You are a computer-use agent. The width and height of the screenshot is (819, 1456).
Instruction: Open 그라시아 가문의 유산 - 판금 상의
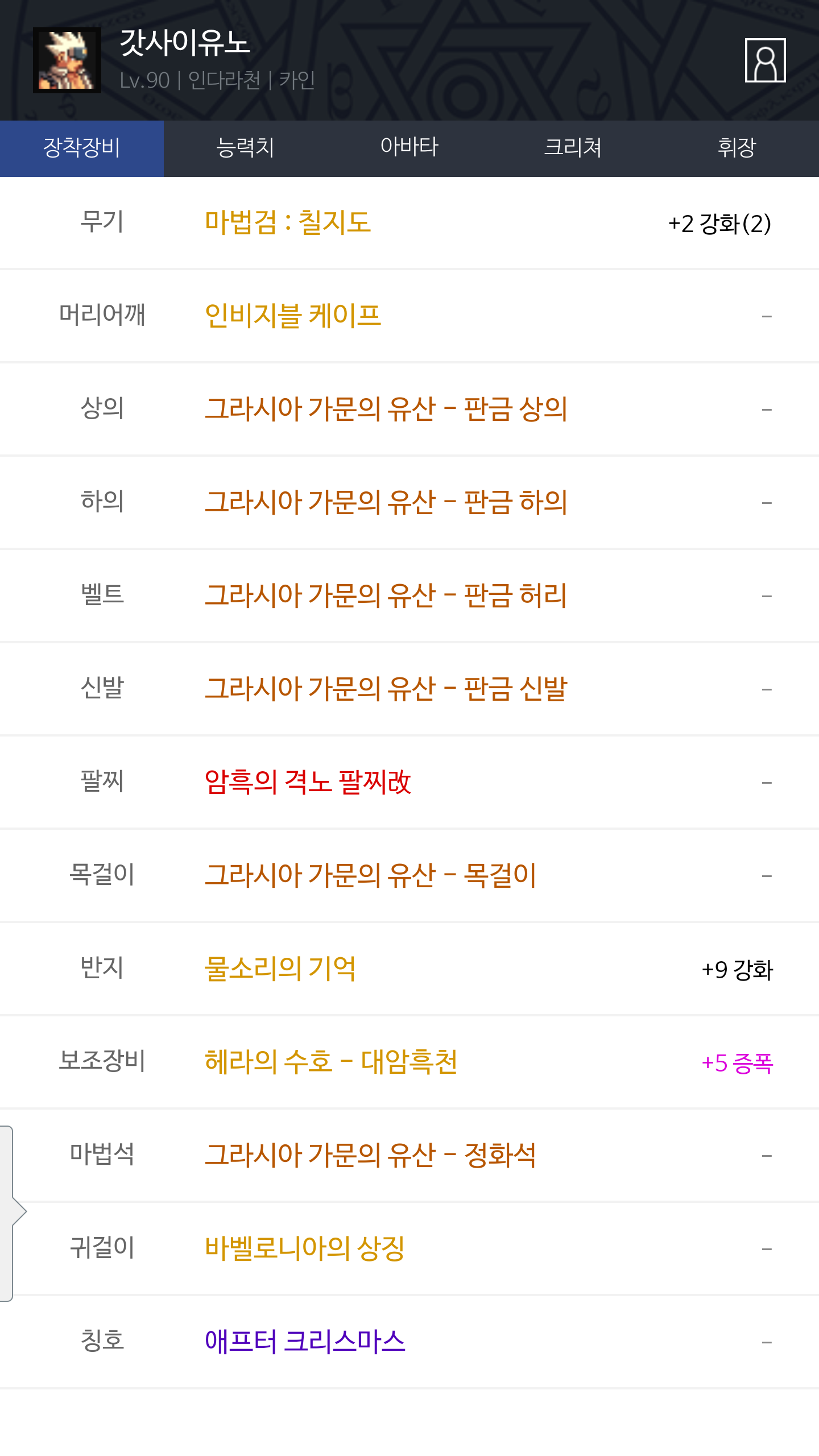click(x=386, y=409)
